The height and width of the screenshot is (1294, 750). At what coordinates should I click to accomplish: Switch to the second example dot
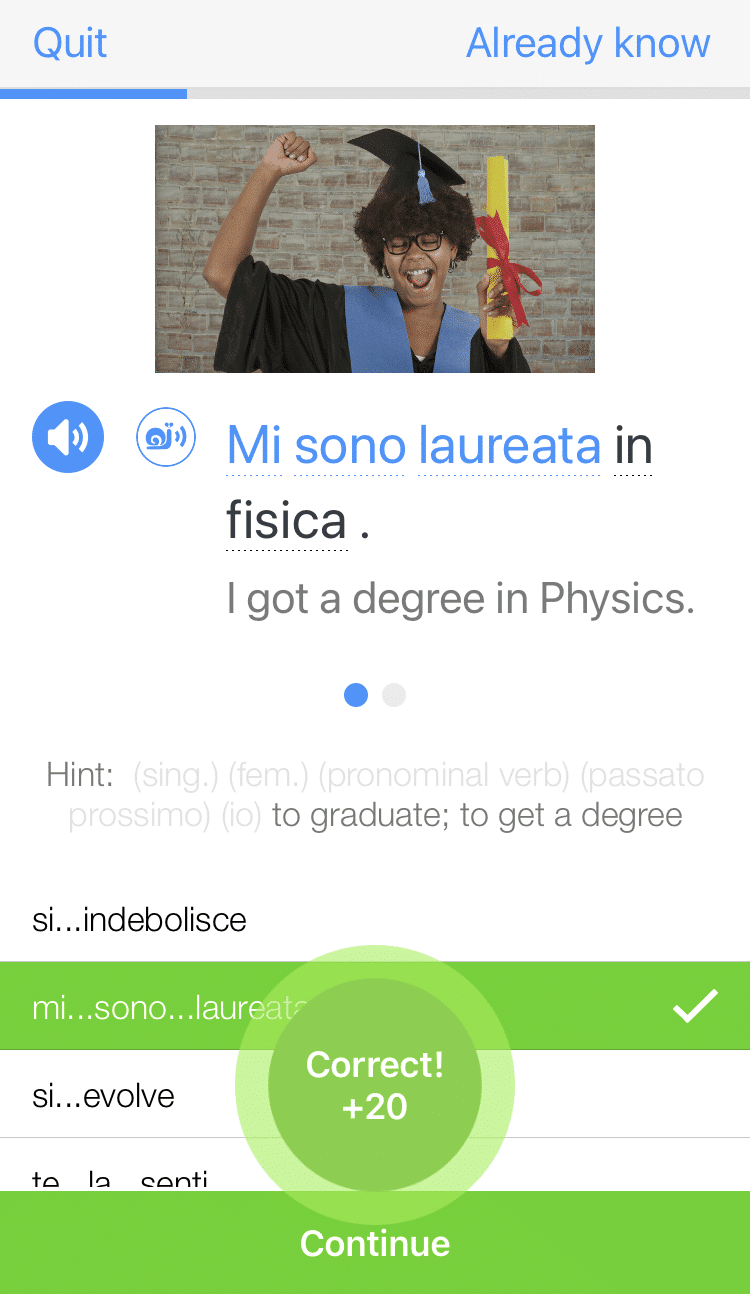point(394,695)
